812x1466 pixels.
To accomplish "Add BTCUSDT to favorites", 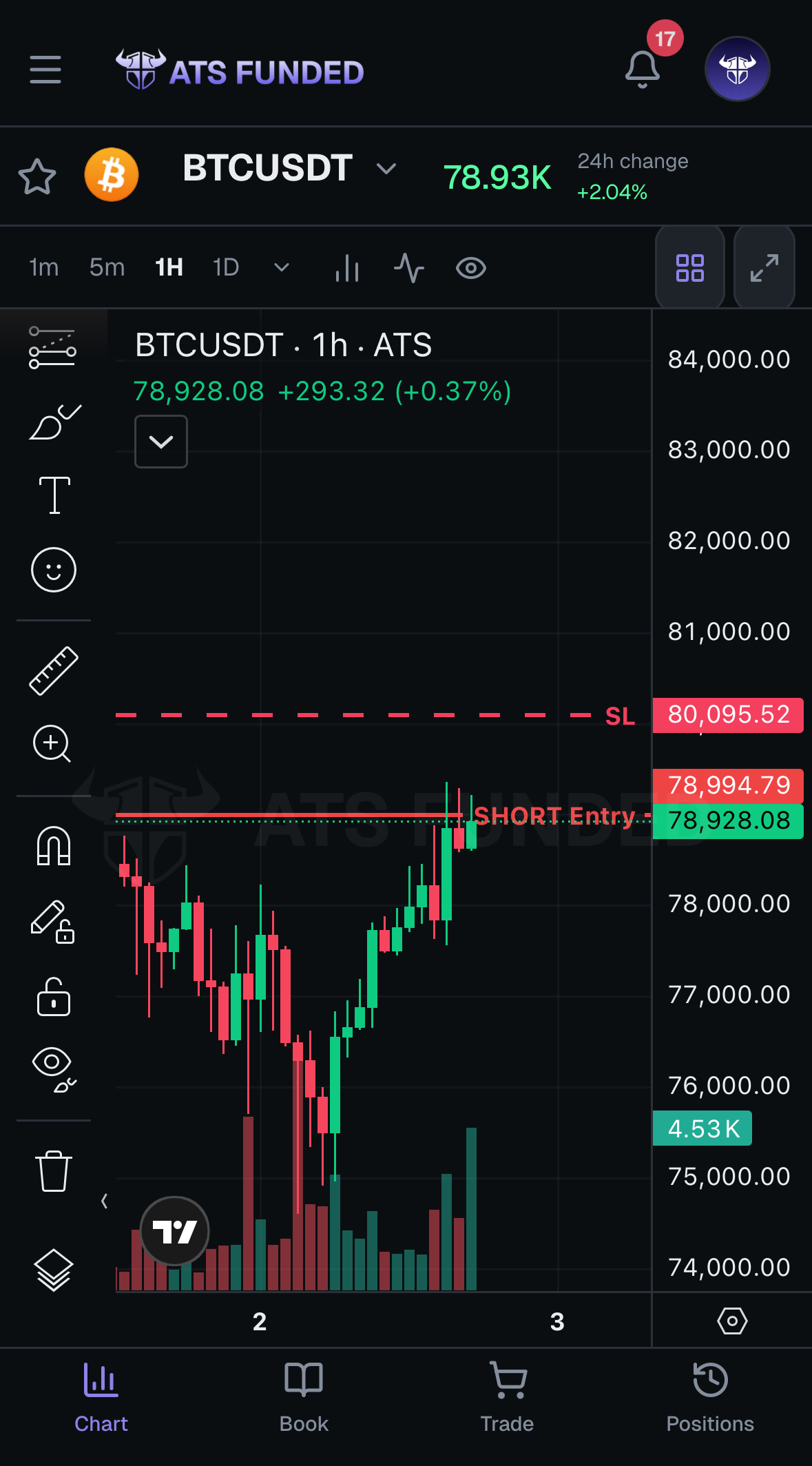I will (x=37, y=176).
